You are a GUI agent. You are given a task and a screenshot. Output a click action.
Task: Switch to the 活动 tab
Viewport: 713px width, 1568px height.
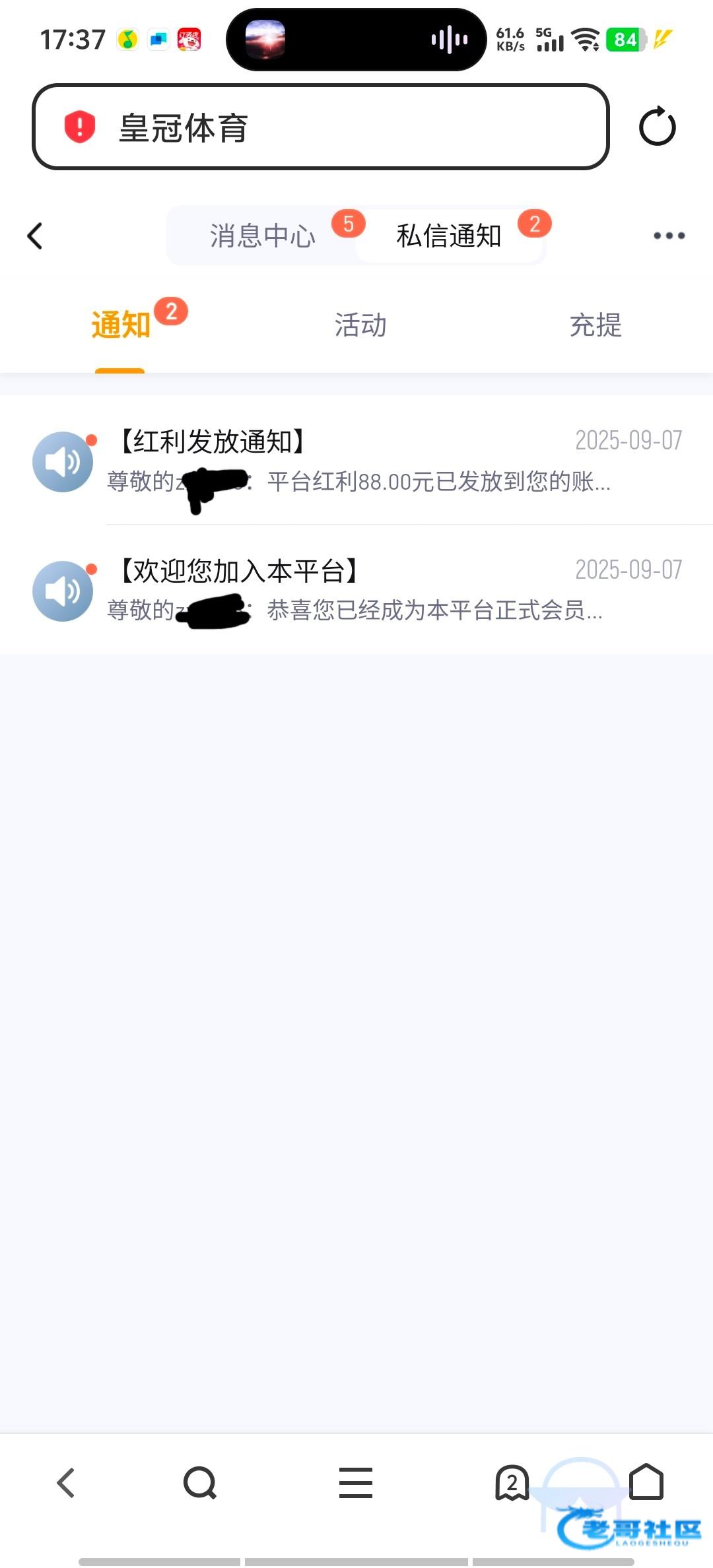point(360,325)
